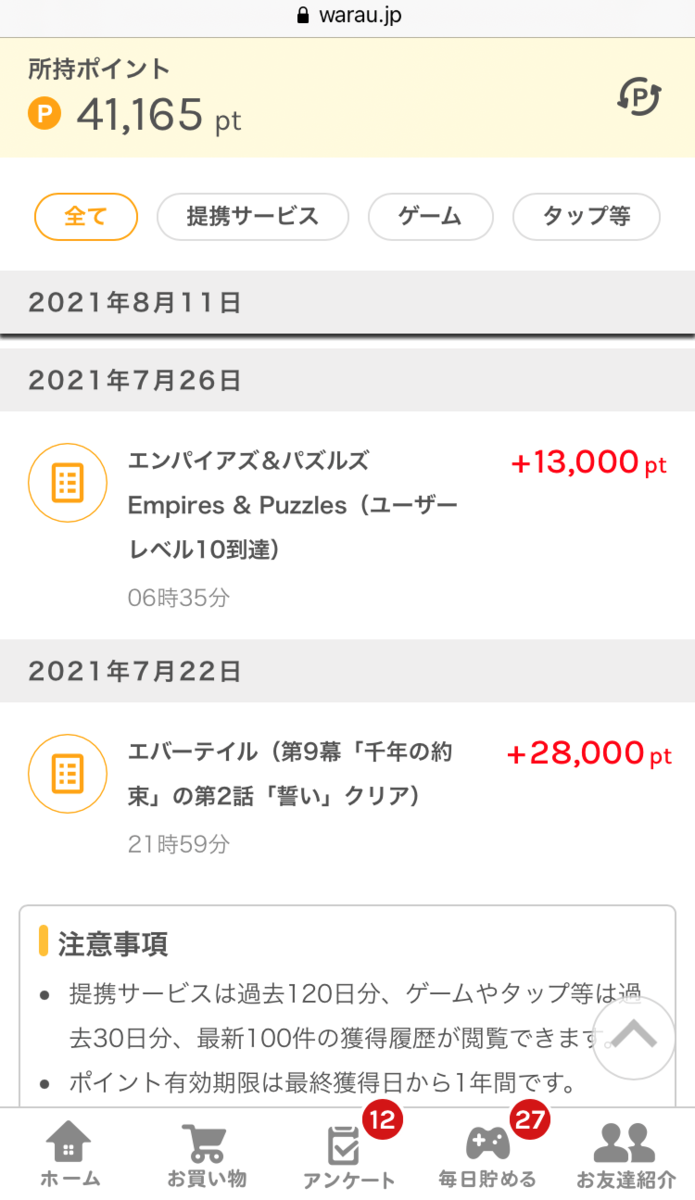This screenshot has height=1200, width=695.
Task: Select the 全て filter chip
Action: tap(86, 217)
